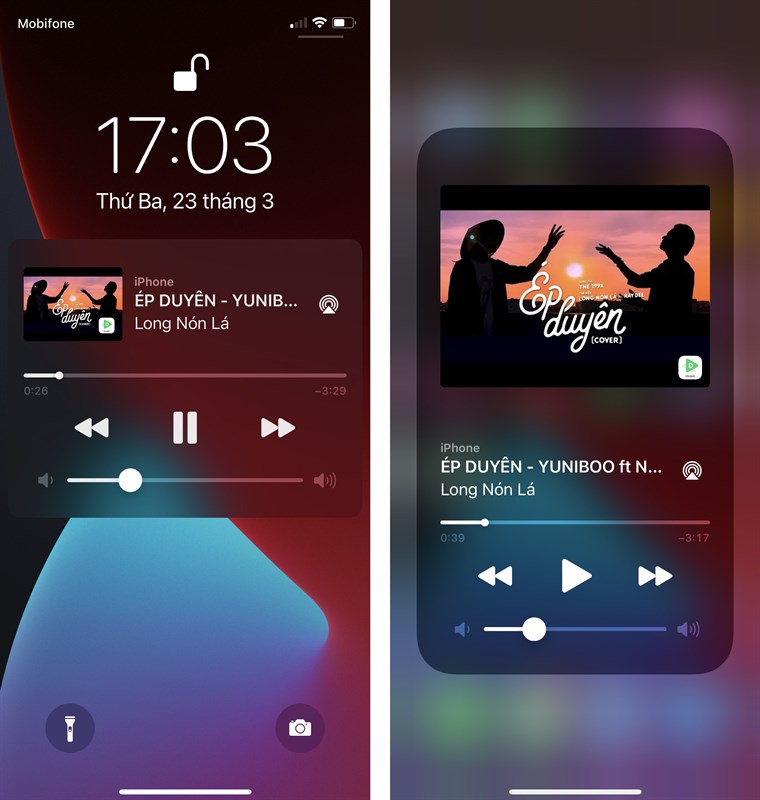760x800 pixels.
Task: Skip to the next track in the expanded card
Action: coord(655,576)
